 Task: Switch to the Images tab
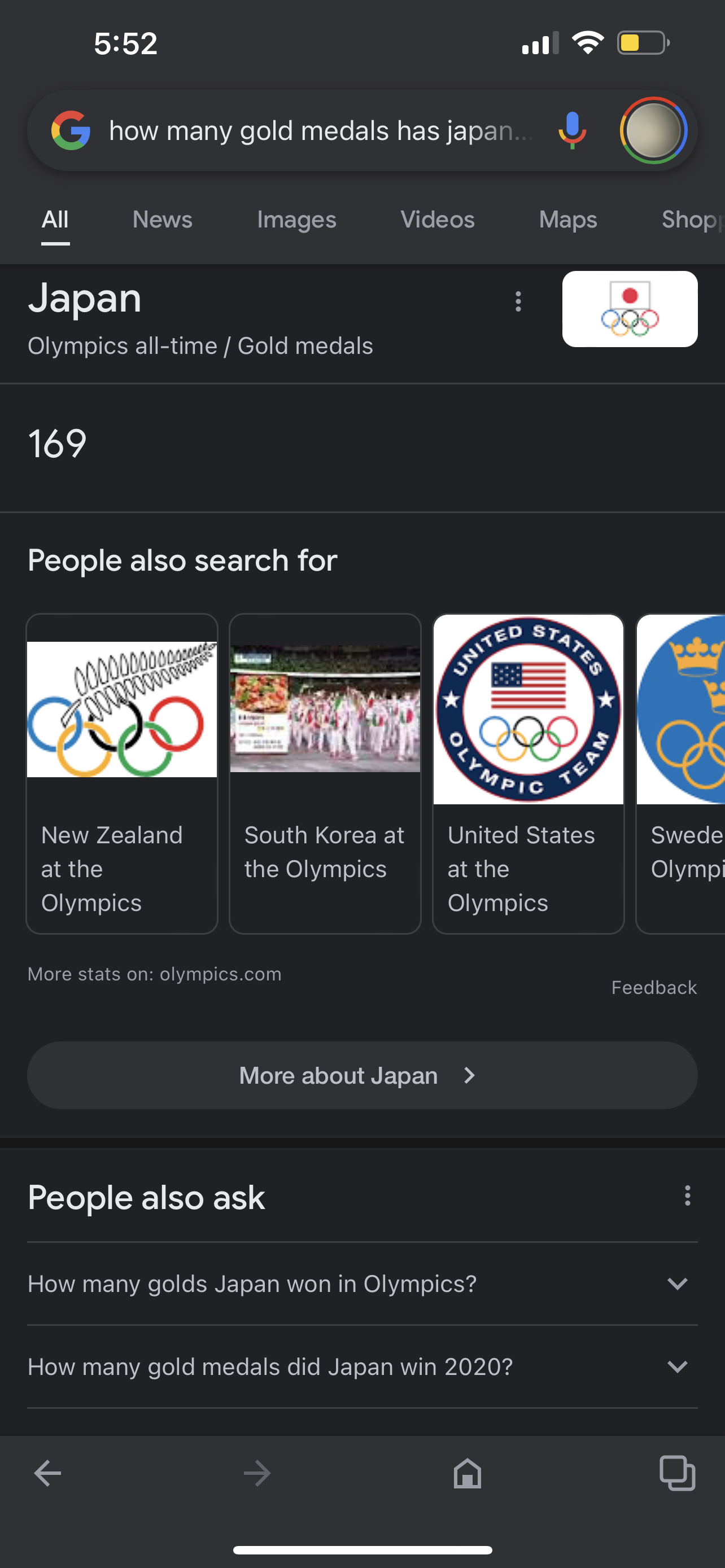tap(296, 220)
